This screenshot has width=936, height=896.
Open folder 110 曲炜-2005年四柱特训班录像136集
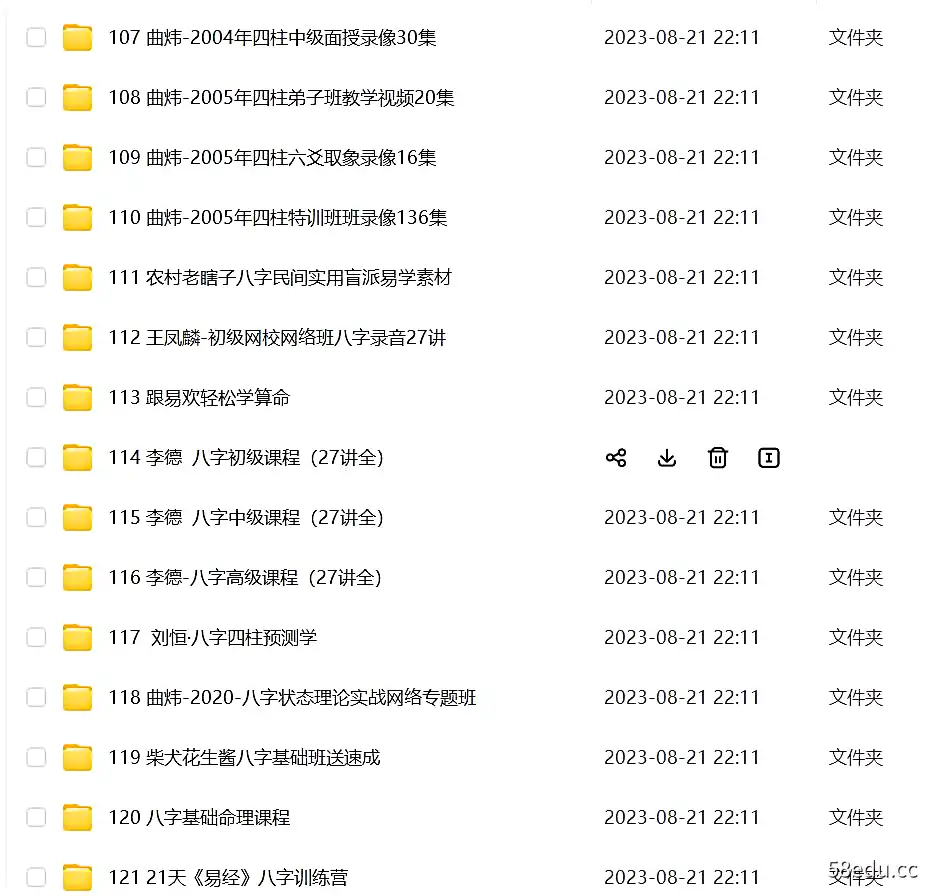(277, 218)
